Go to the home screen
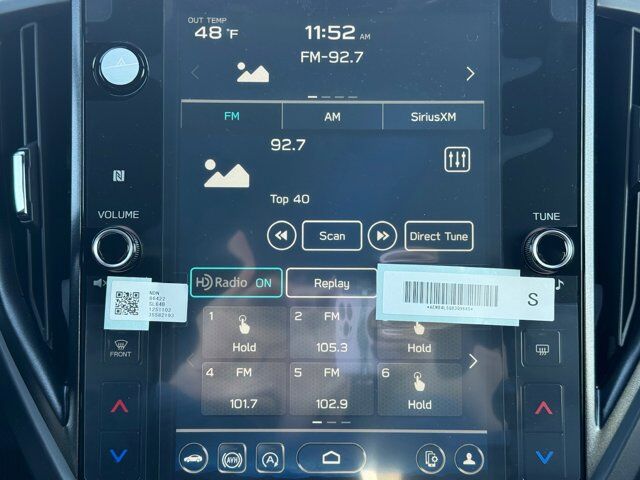Screen dimensions: 640x480 (x=331, y=458)
